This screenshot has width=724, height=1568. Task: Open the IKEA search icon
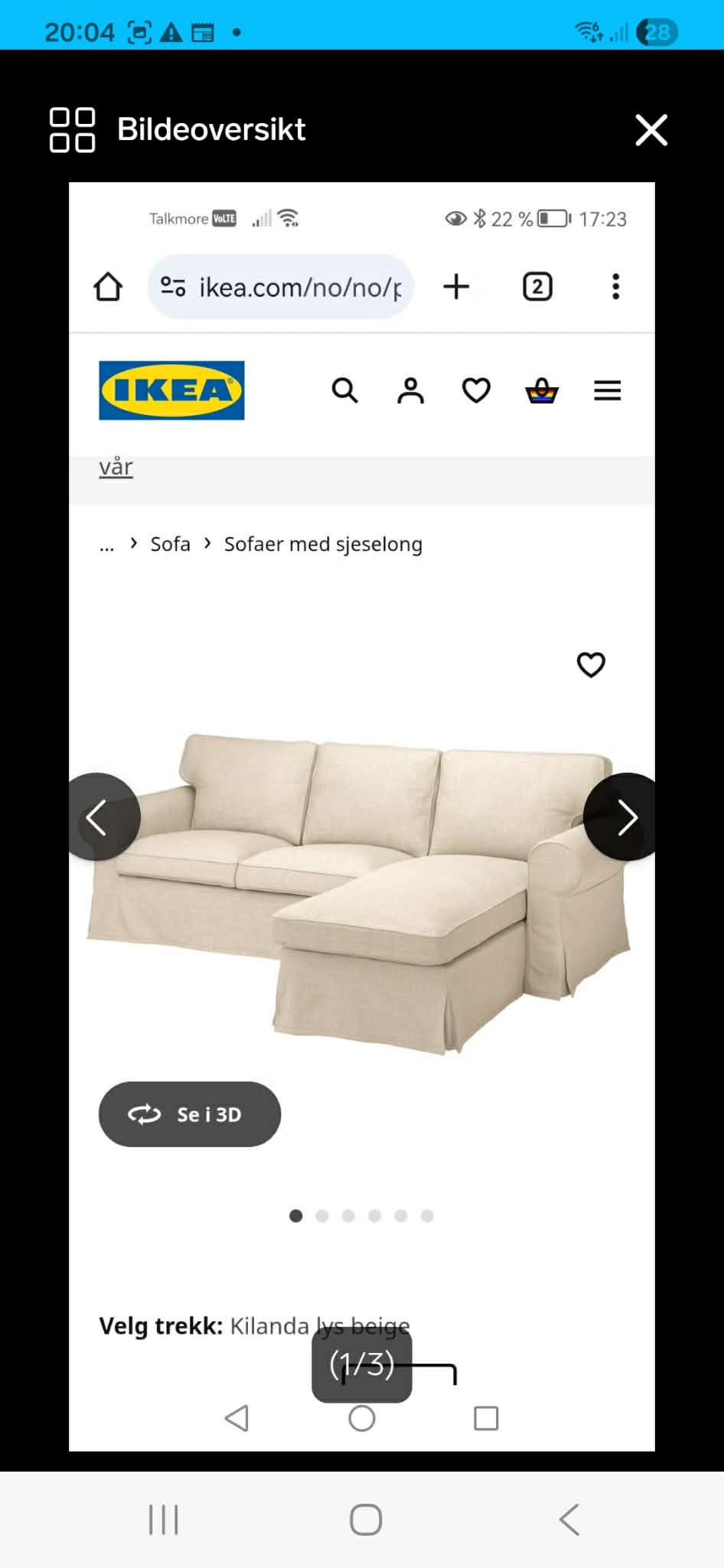click(344, 390)
